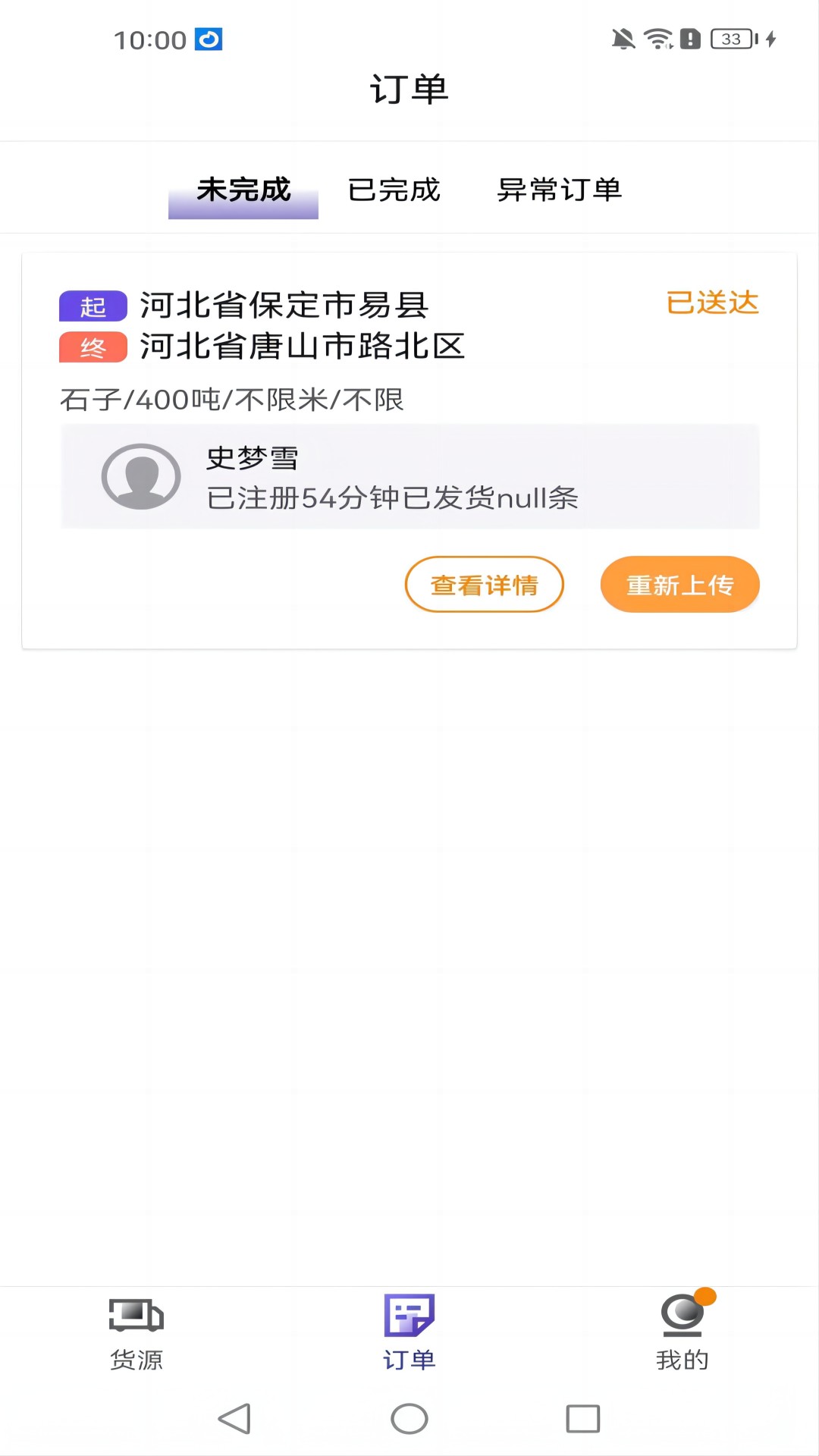View shipper 史梦雪's profile
The height and width of the screenshot is (1456, 819).
(409, 477)
